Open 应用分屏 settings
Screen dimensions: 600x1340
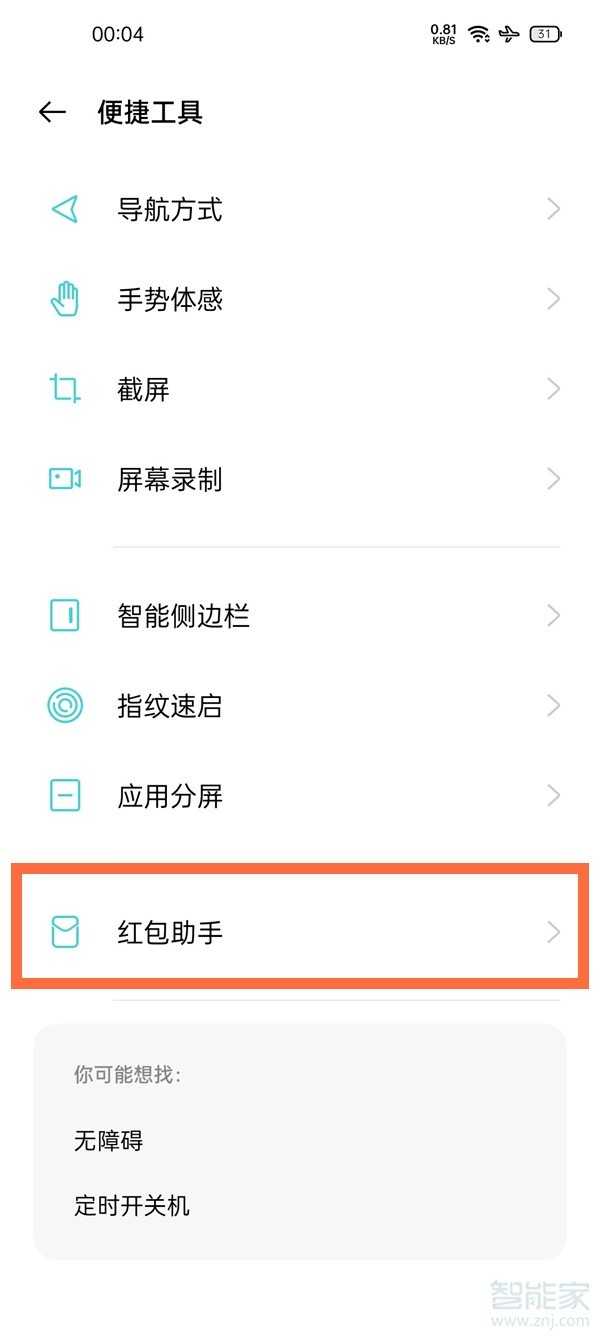300,796
